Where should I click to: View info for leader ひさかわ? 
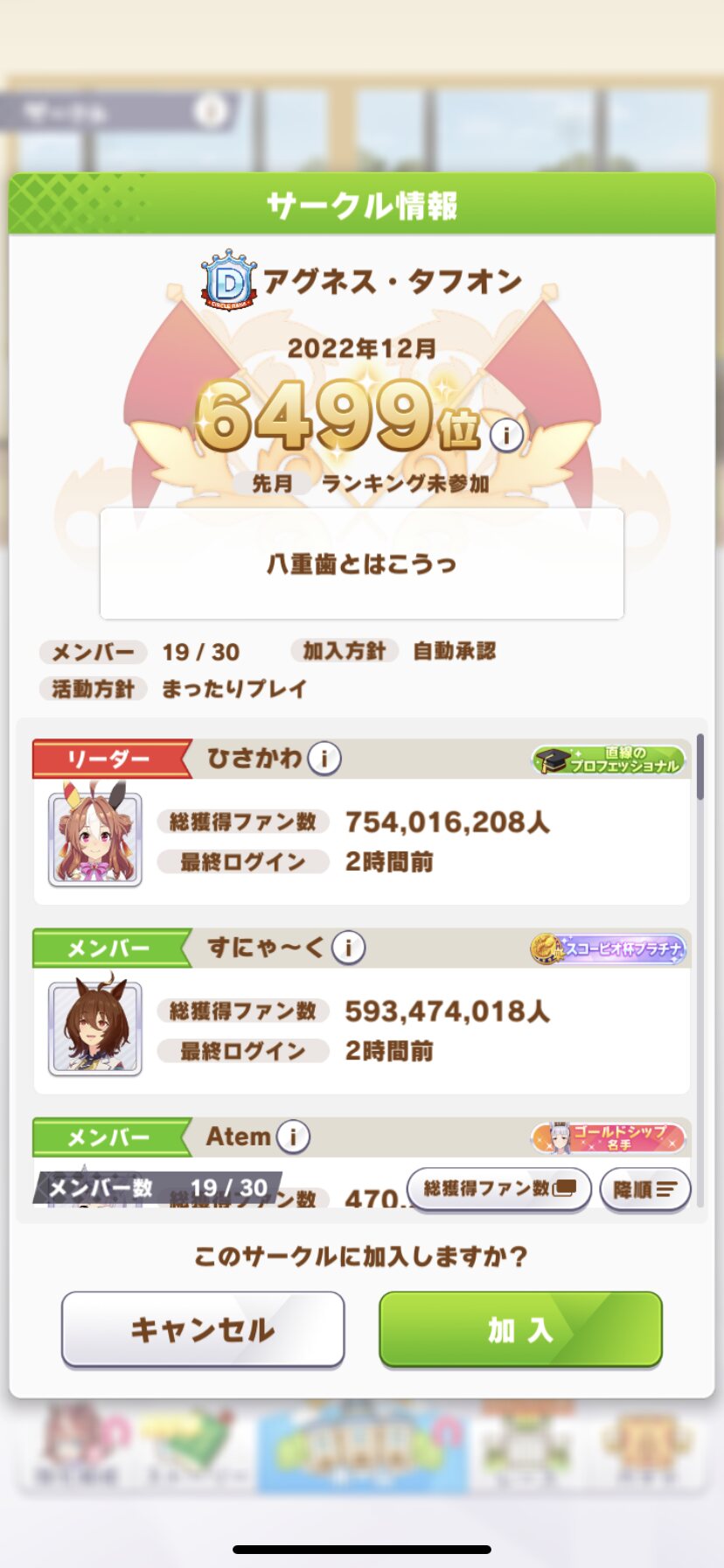[x=324, y=758]
